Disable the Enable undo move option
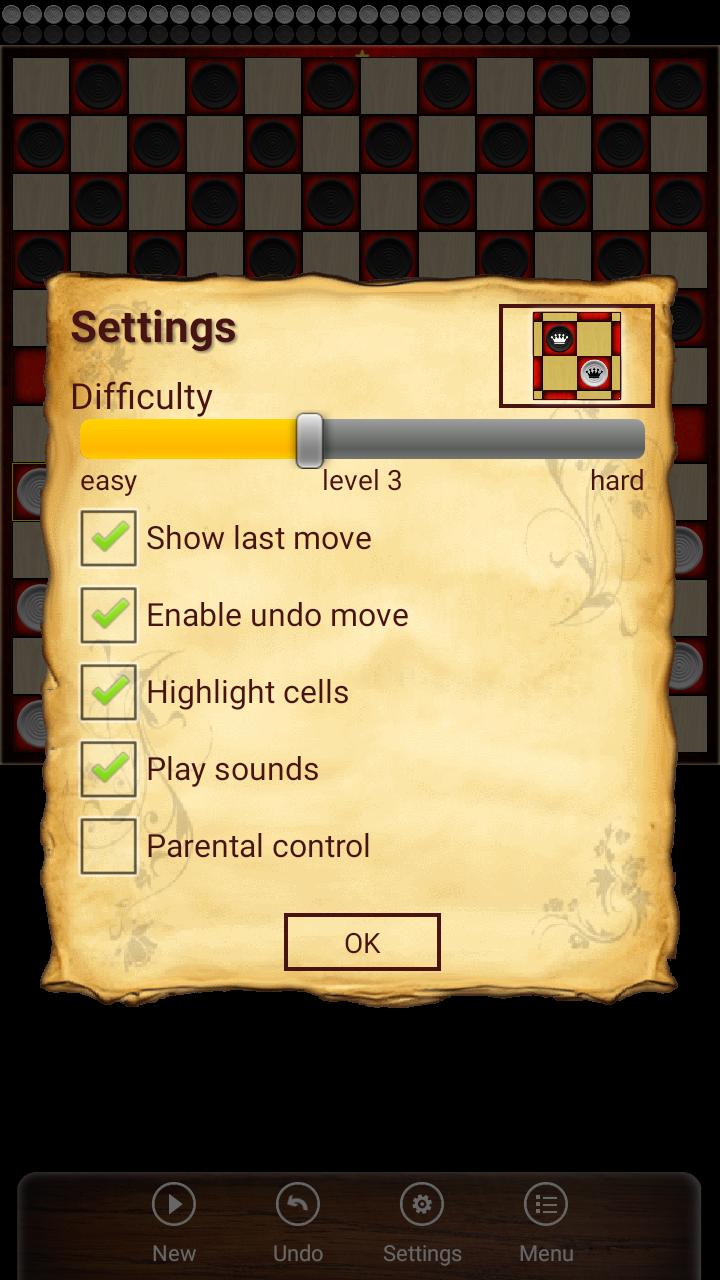This screenshot has width=720, height=1280. [x=109, y=616]
